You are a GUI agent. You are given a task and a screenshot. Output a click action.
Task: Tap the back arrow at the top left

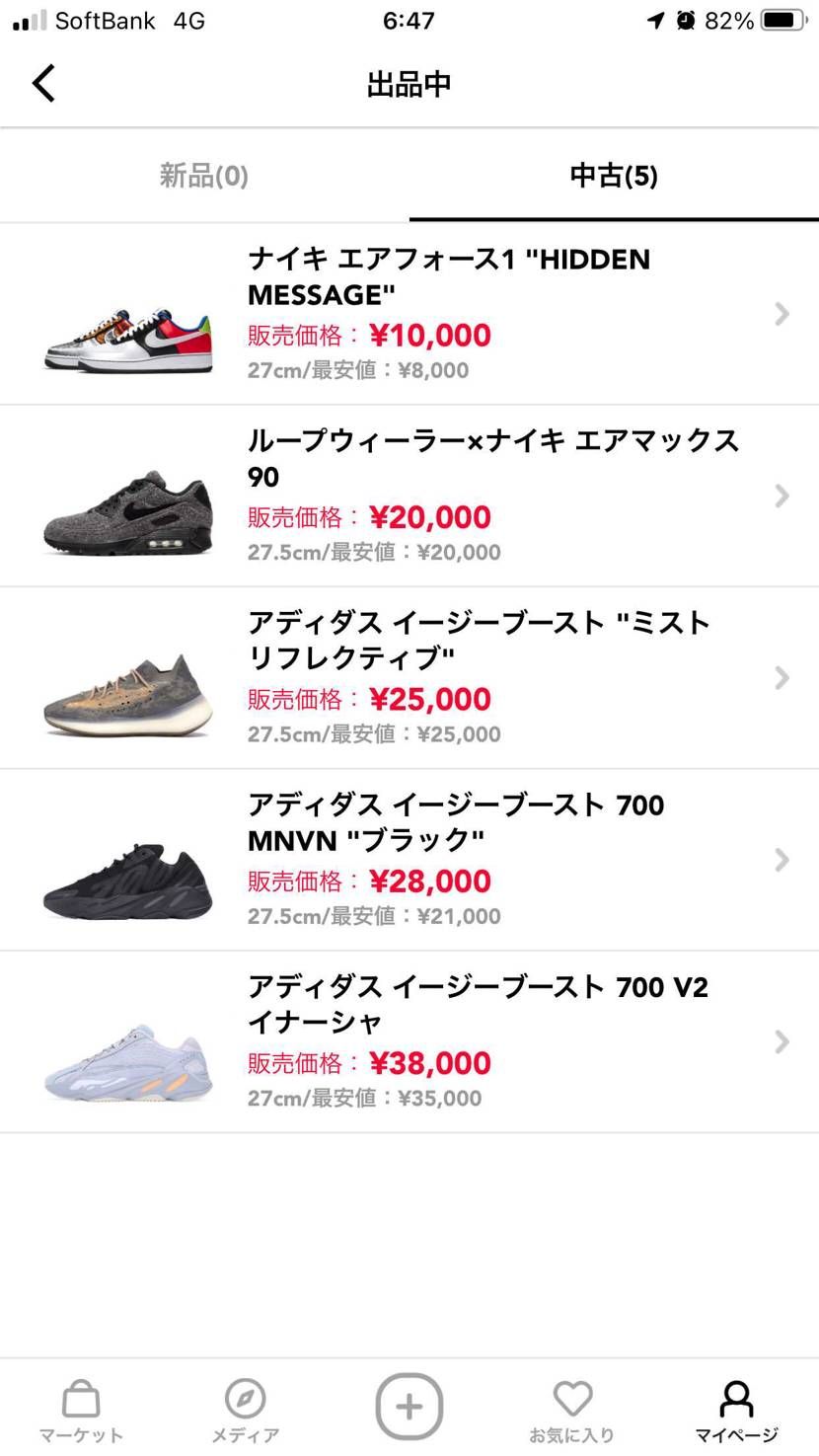(x=43, y=84)
